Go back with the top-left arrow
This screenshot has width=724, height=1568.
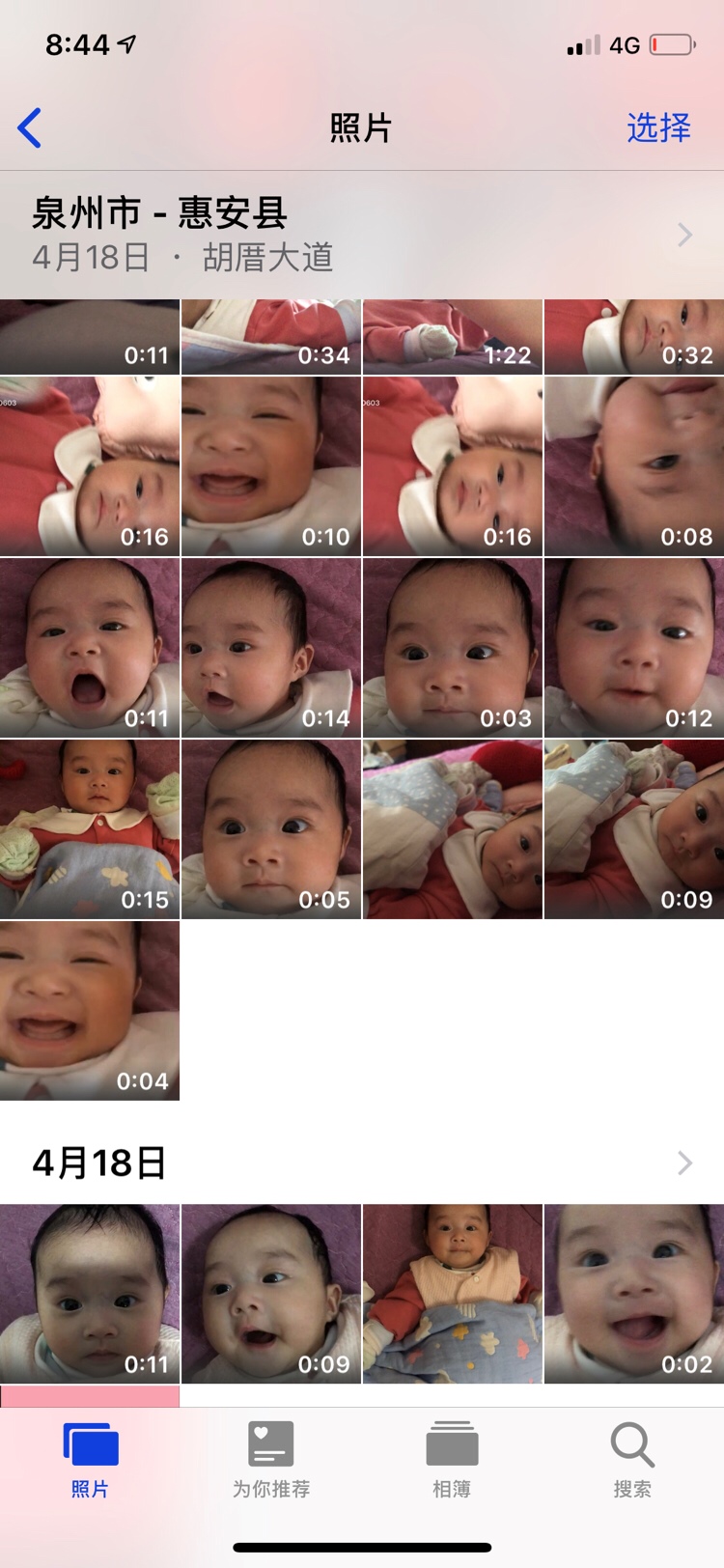[30, 127]
